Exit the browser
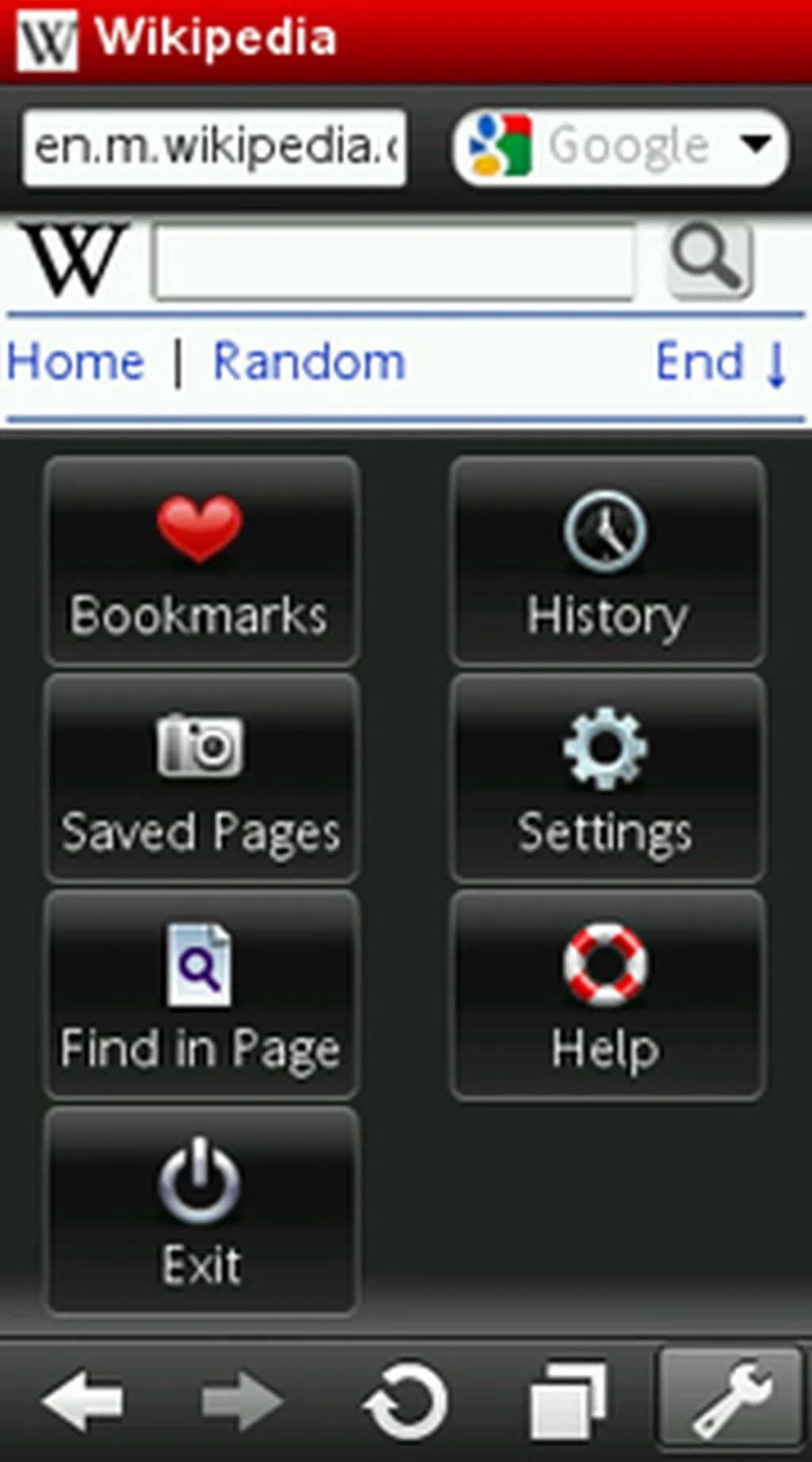Screen dimensions: 812x1462 (201, 1212)
